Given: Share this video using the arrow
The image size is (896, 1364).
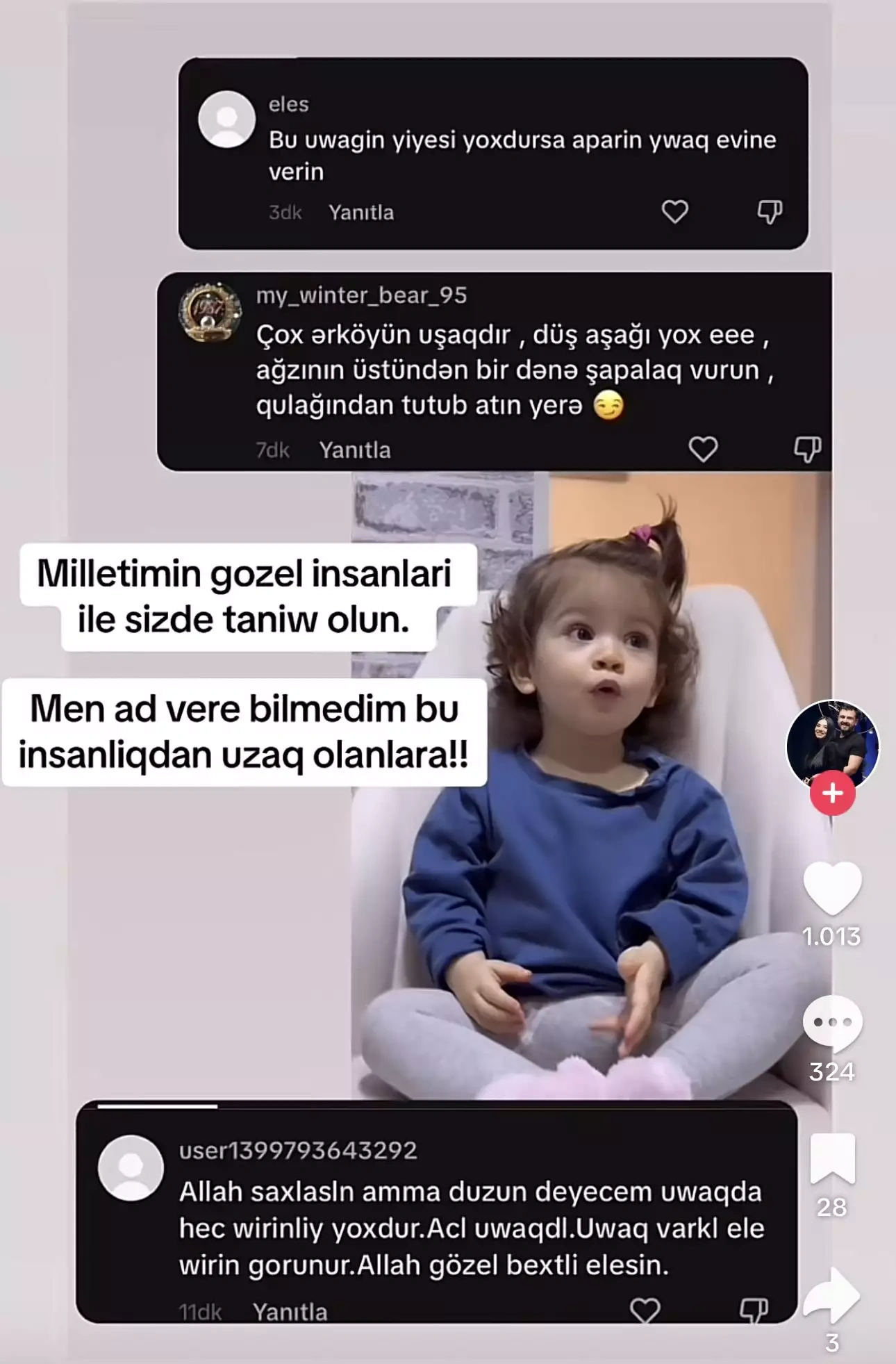Looking at the screenshot, I should (x=832, y=1295).
